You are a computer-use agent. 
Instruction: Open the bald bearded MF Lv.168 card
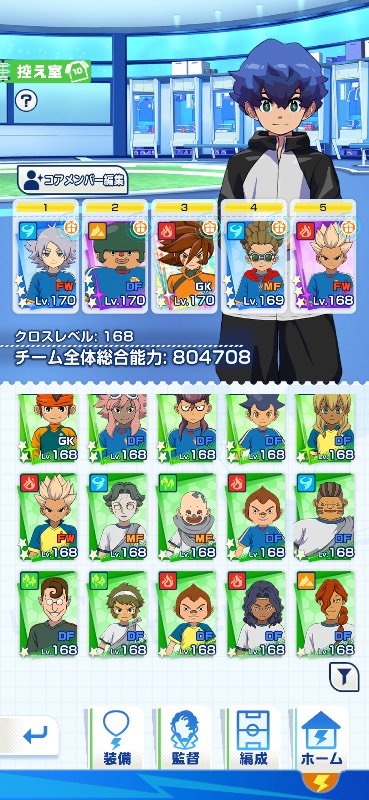click(186, 517)
